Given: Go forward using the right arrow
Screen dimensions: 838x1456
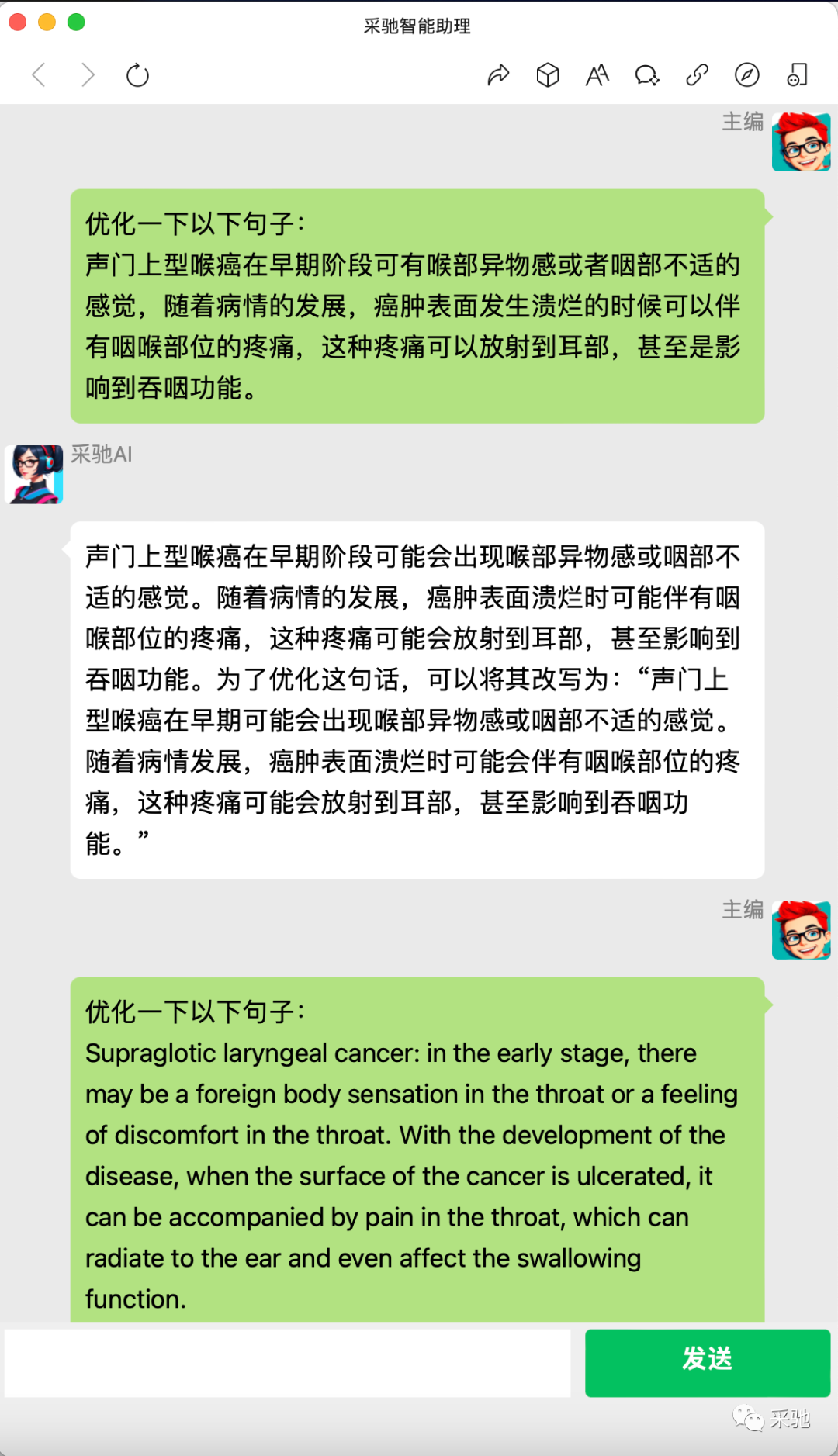Looking at the screenshot, I should click(x=88, y=75).
